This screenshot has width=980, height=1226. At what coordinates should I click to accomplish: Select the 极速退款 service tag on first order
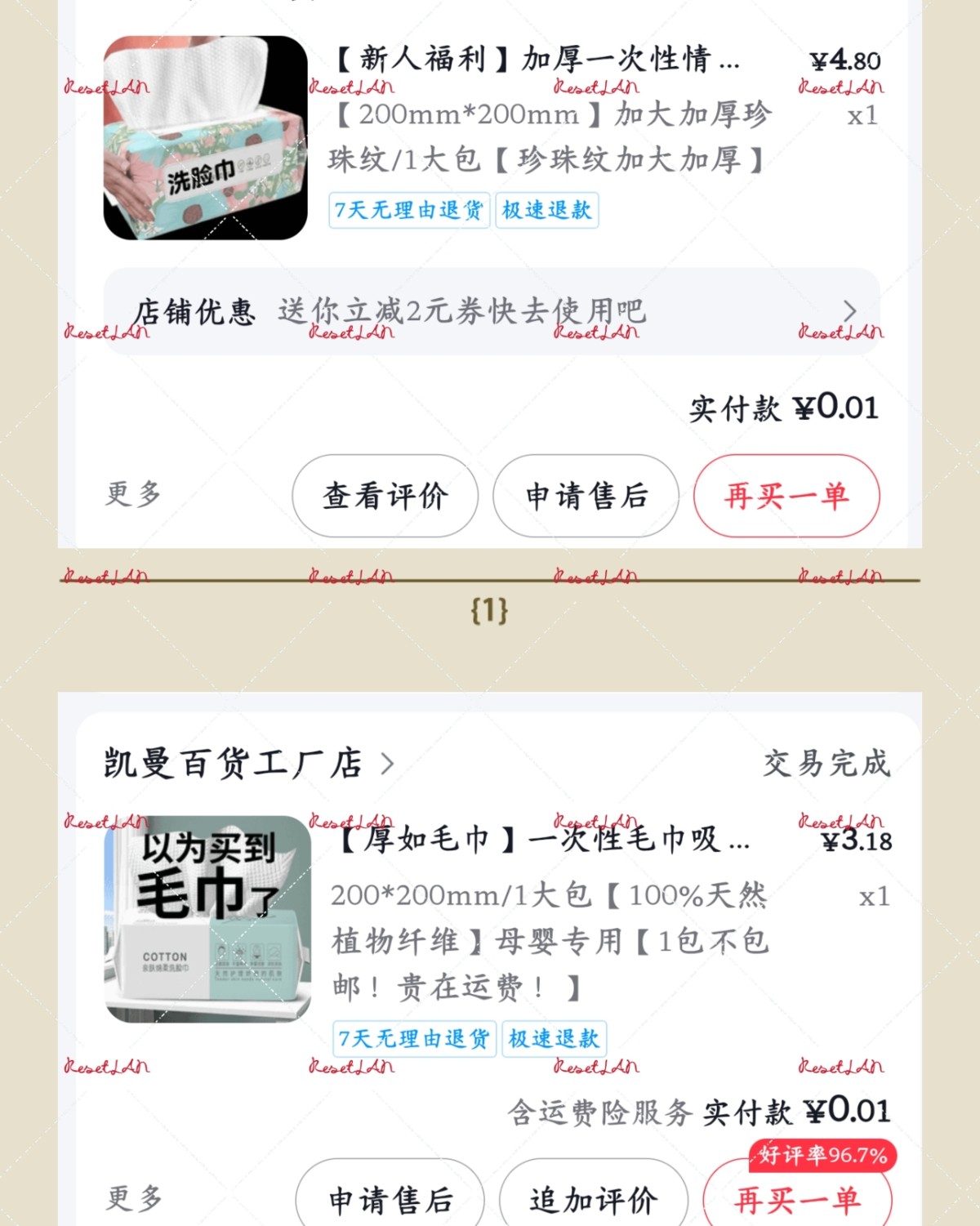coord(546,211)
